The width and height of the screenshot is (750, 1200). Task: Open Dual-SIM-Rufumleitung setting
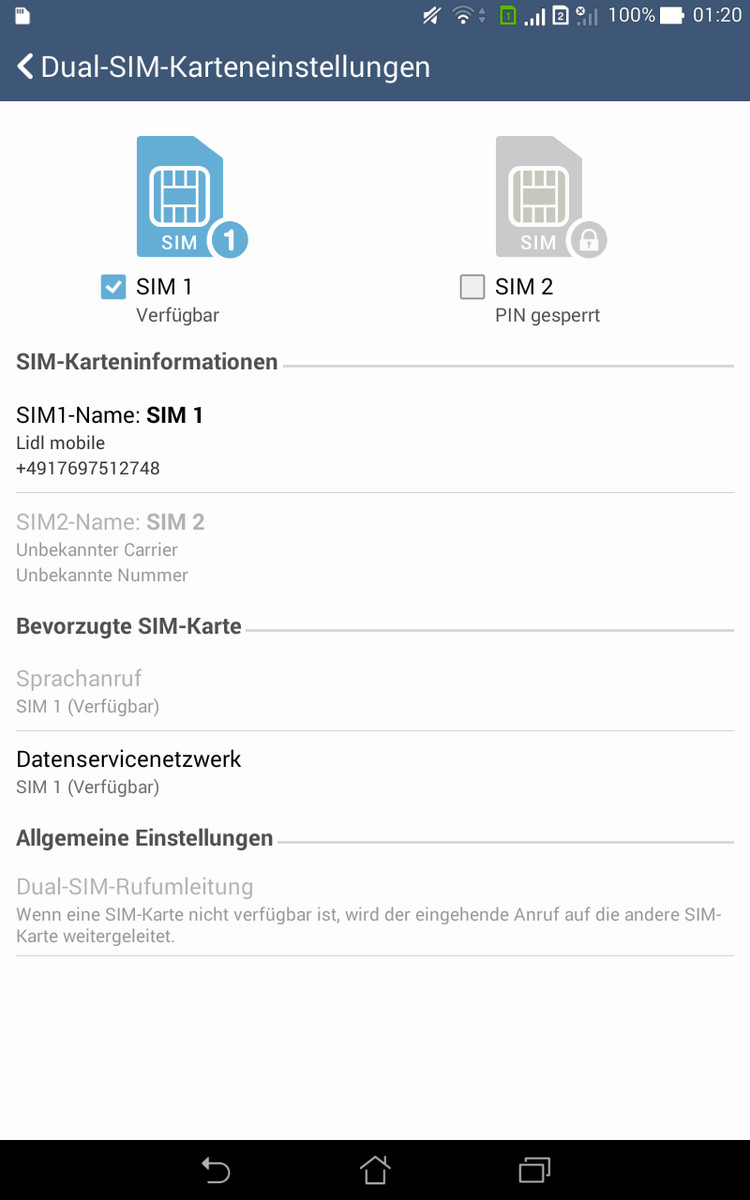tap(375, 909)
